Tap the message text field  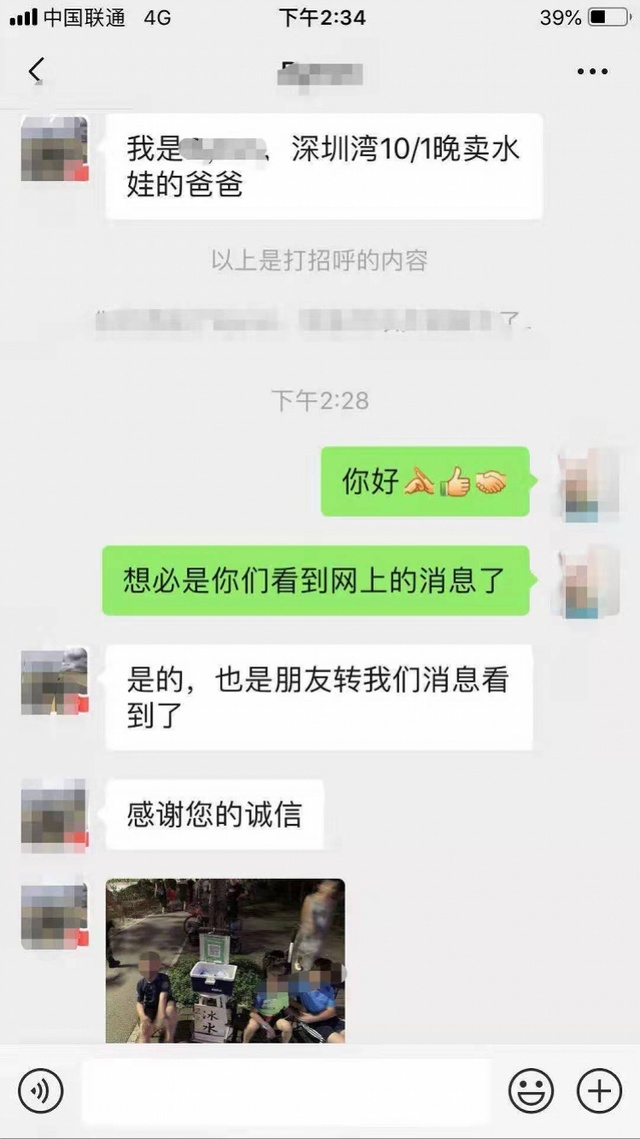[286, 1091]
